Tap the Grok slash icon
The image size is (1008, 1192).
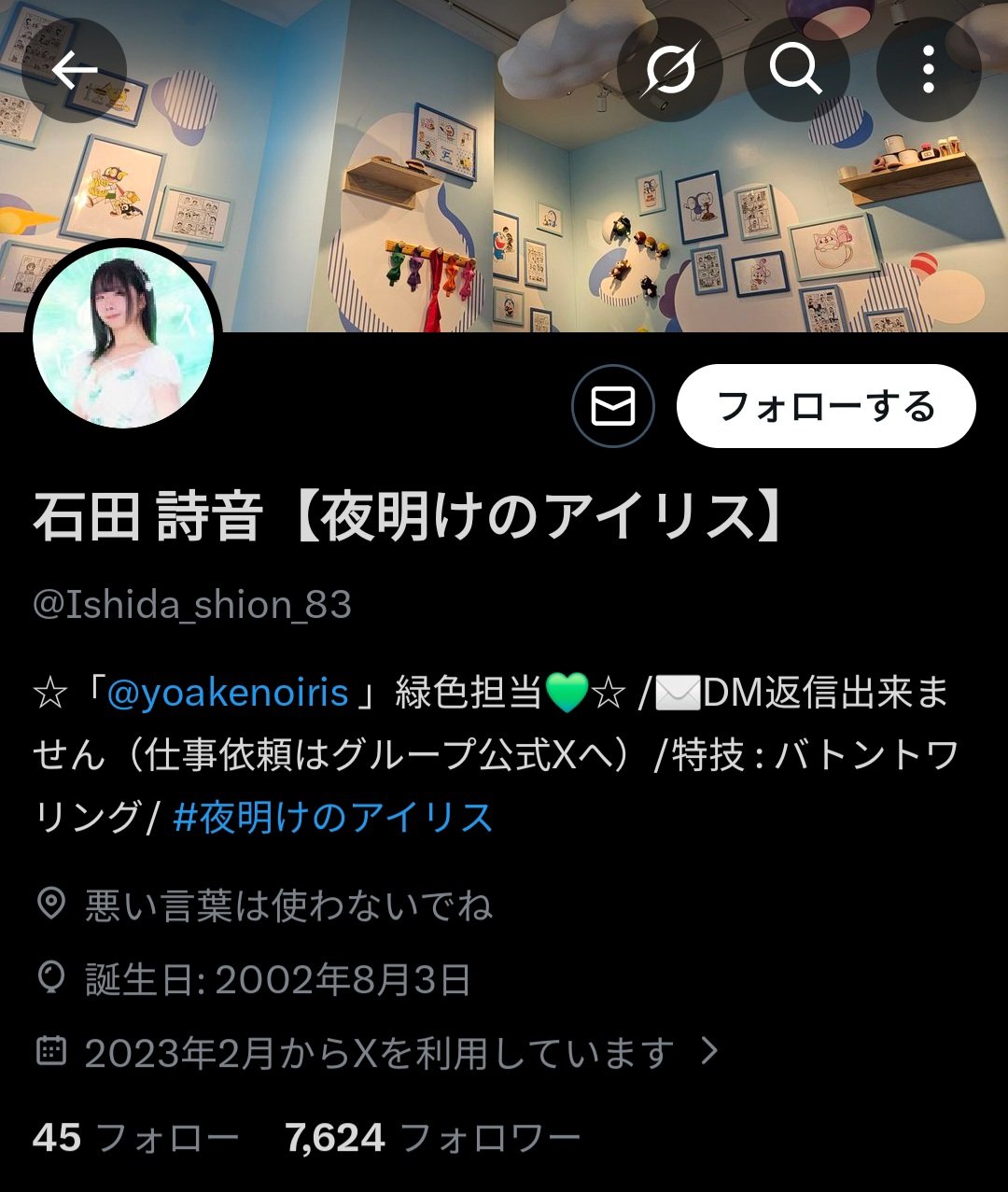(669, 68)
